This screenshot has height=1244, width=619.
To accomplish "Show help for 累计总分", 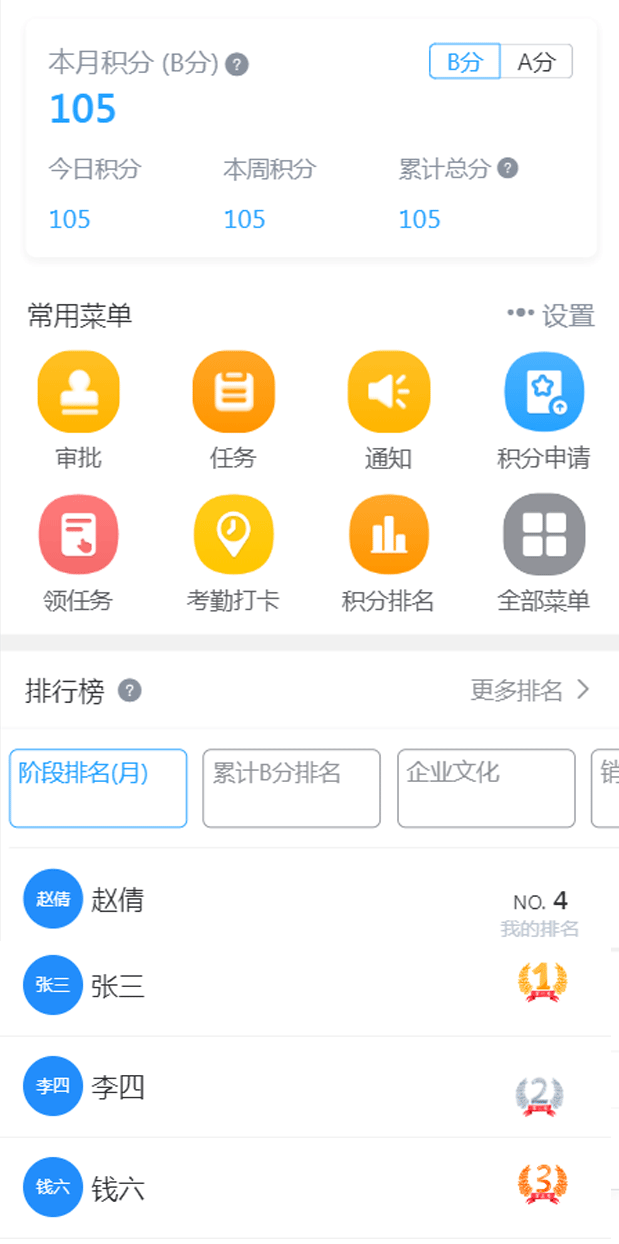I will click(508, 168).
